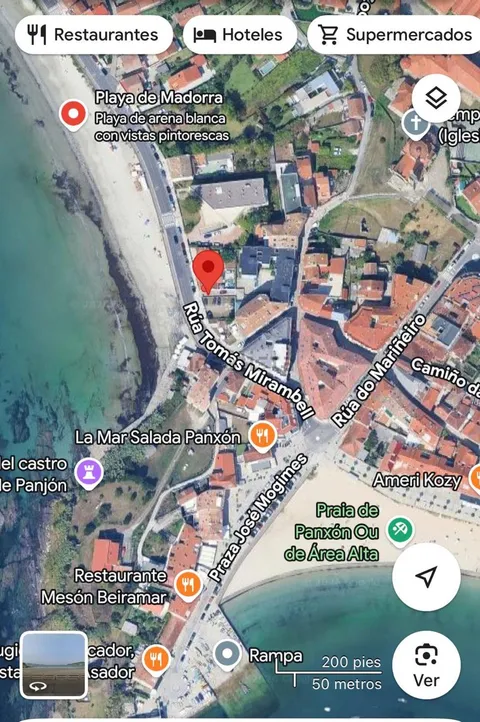The height and width of the screenshot is (722, 480).
Task: Select the Restaurantes filter chip
Action: tap(94, 35)
